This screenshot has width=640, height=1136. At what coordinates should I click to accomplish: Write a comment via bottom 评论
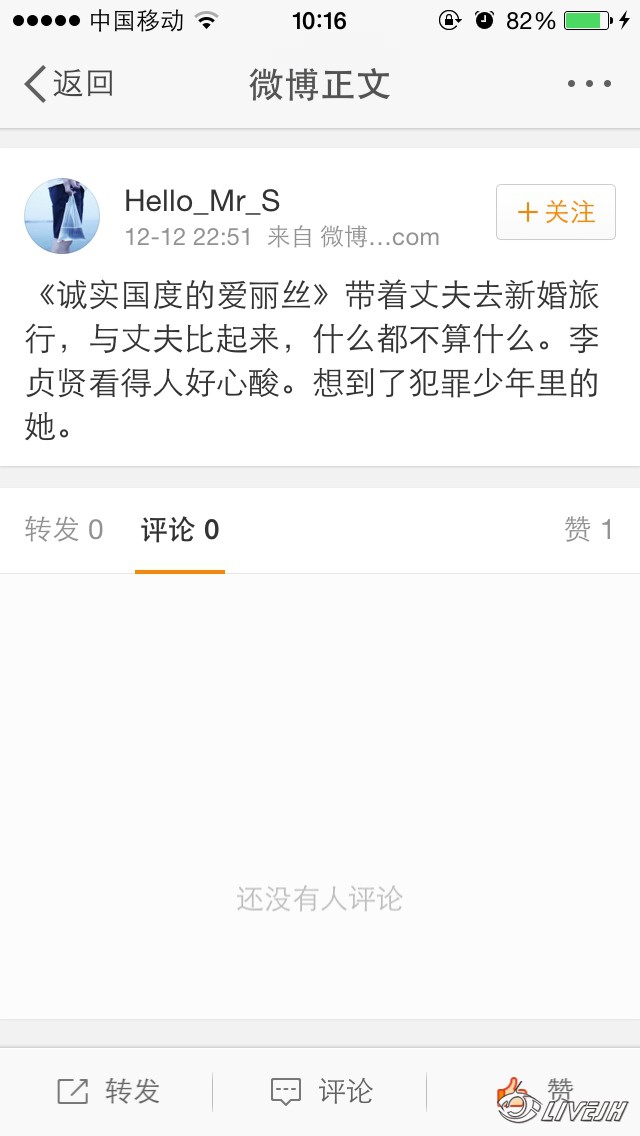click(322, 1091)
